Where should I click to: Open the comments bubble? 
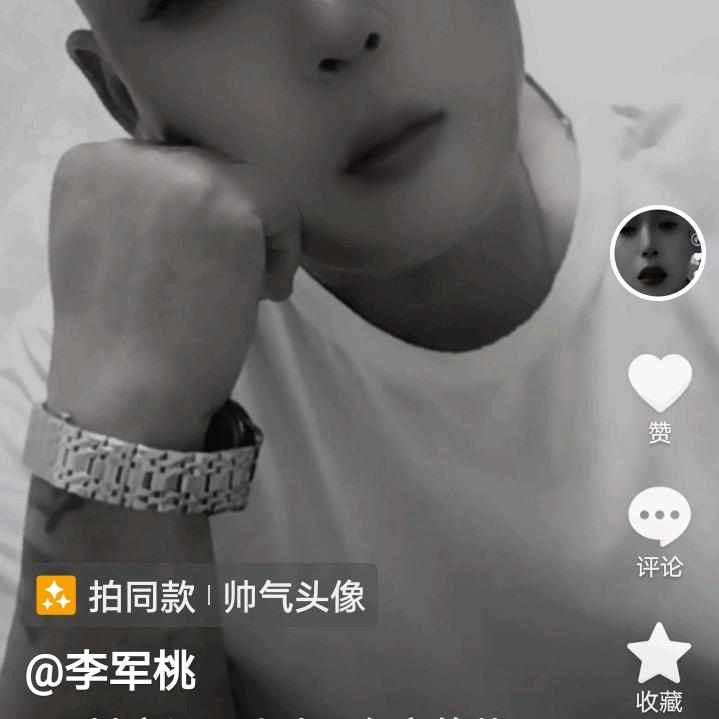(659, 517)
